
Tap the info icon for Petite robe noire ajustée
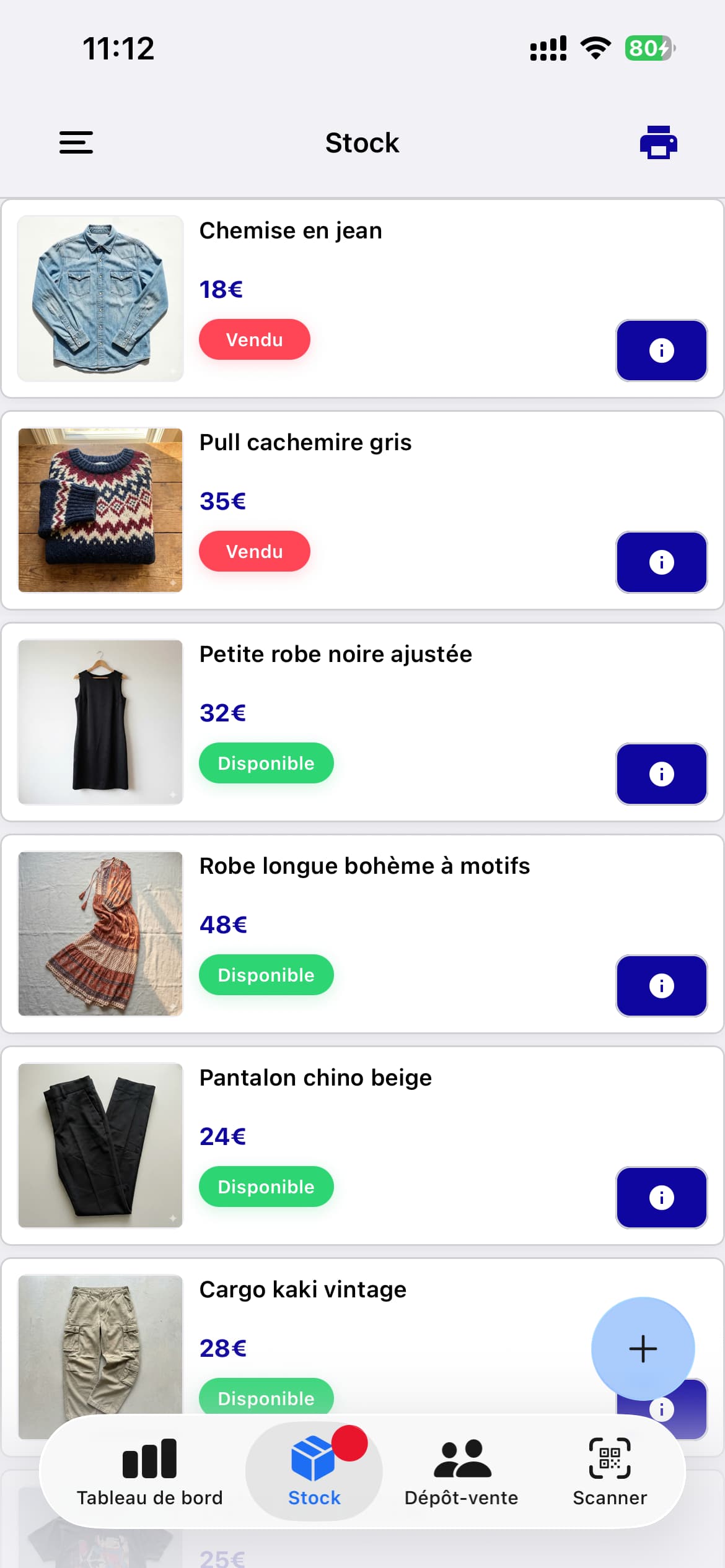[661, 773]
